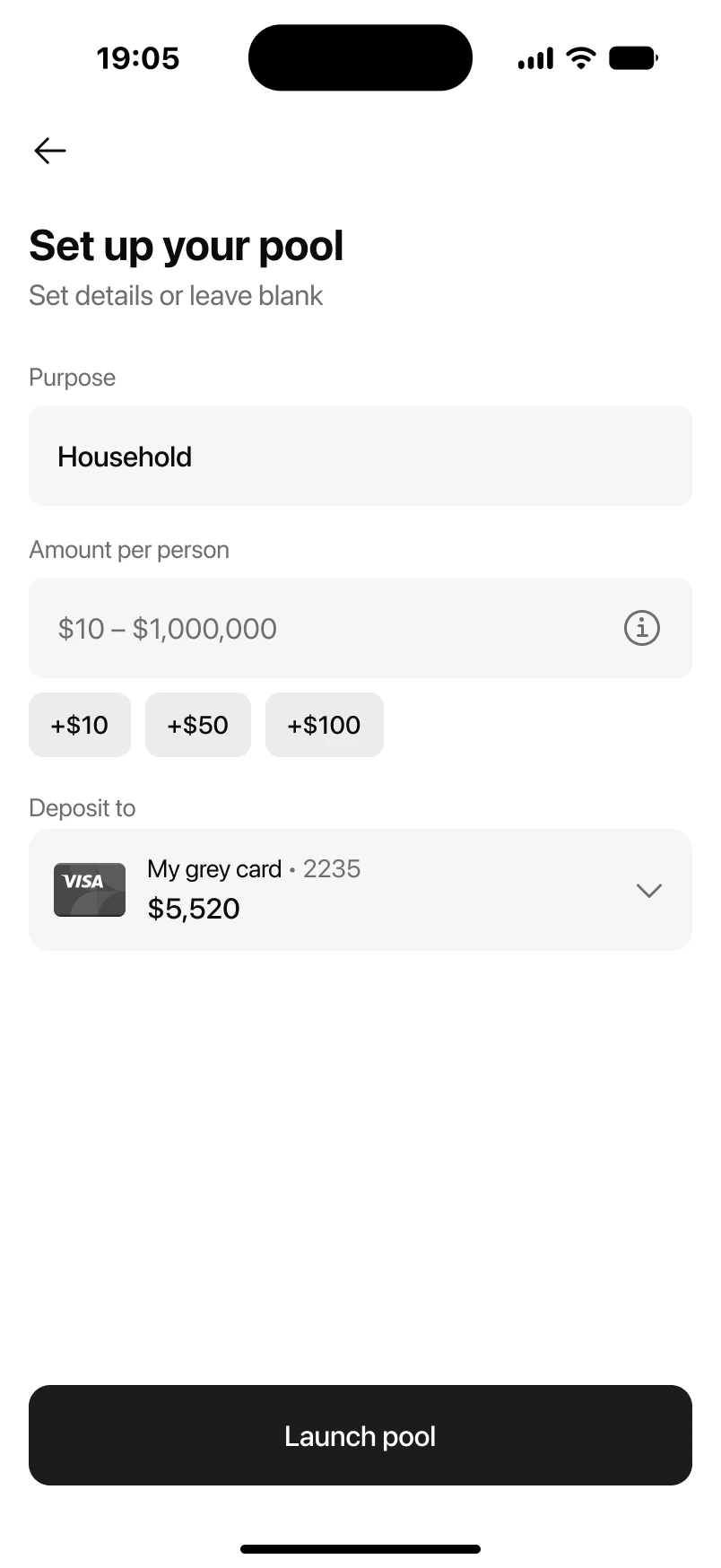Open the amount info icon
Image resolution: width=721 pixels, height=1568 pixels.
pyautogui.click(x=642, y=628)
